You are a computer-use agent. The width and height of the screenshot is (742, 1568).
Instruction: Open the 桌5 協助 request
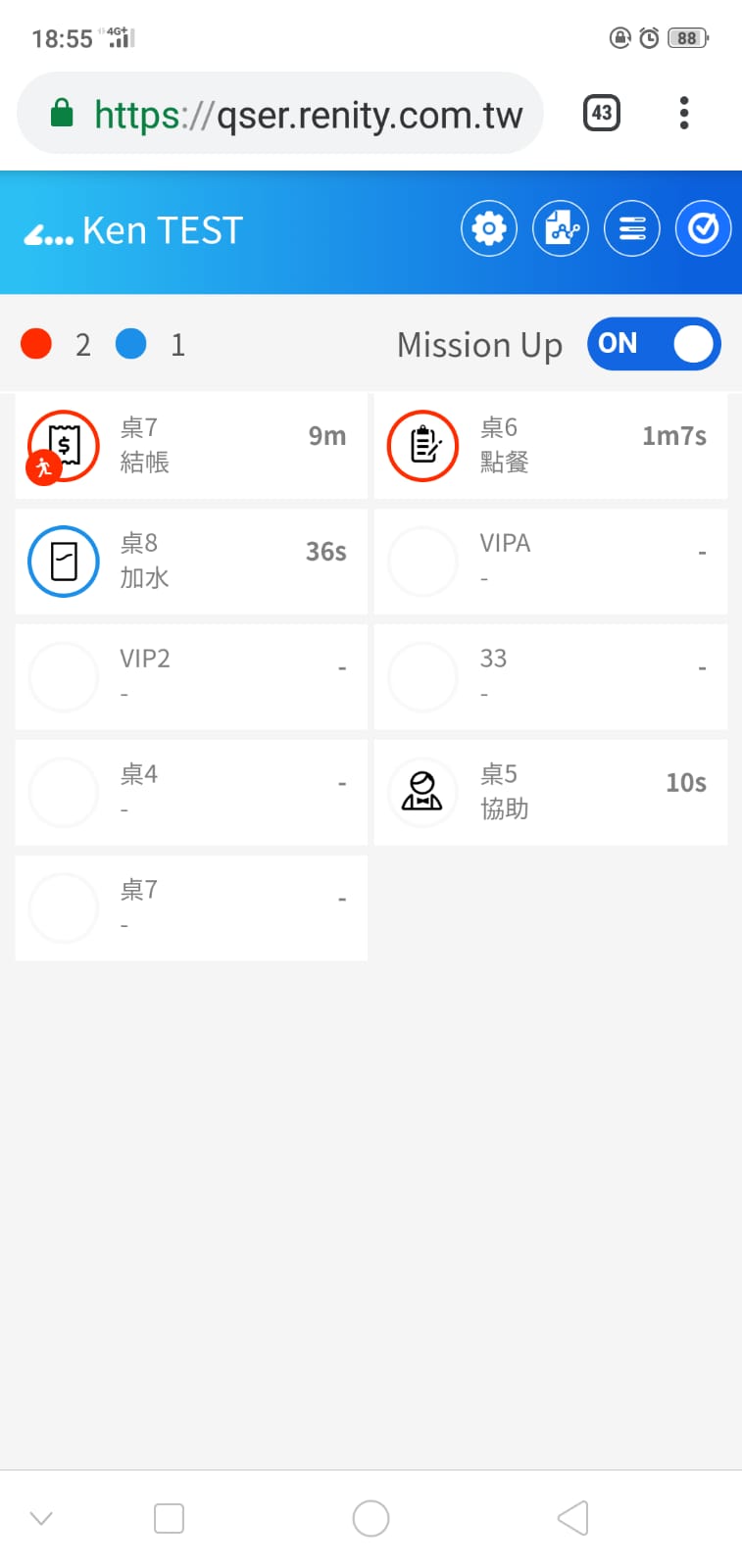[x=550, y=793]
